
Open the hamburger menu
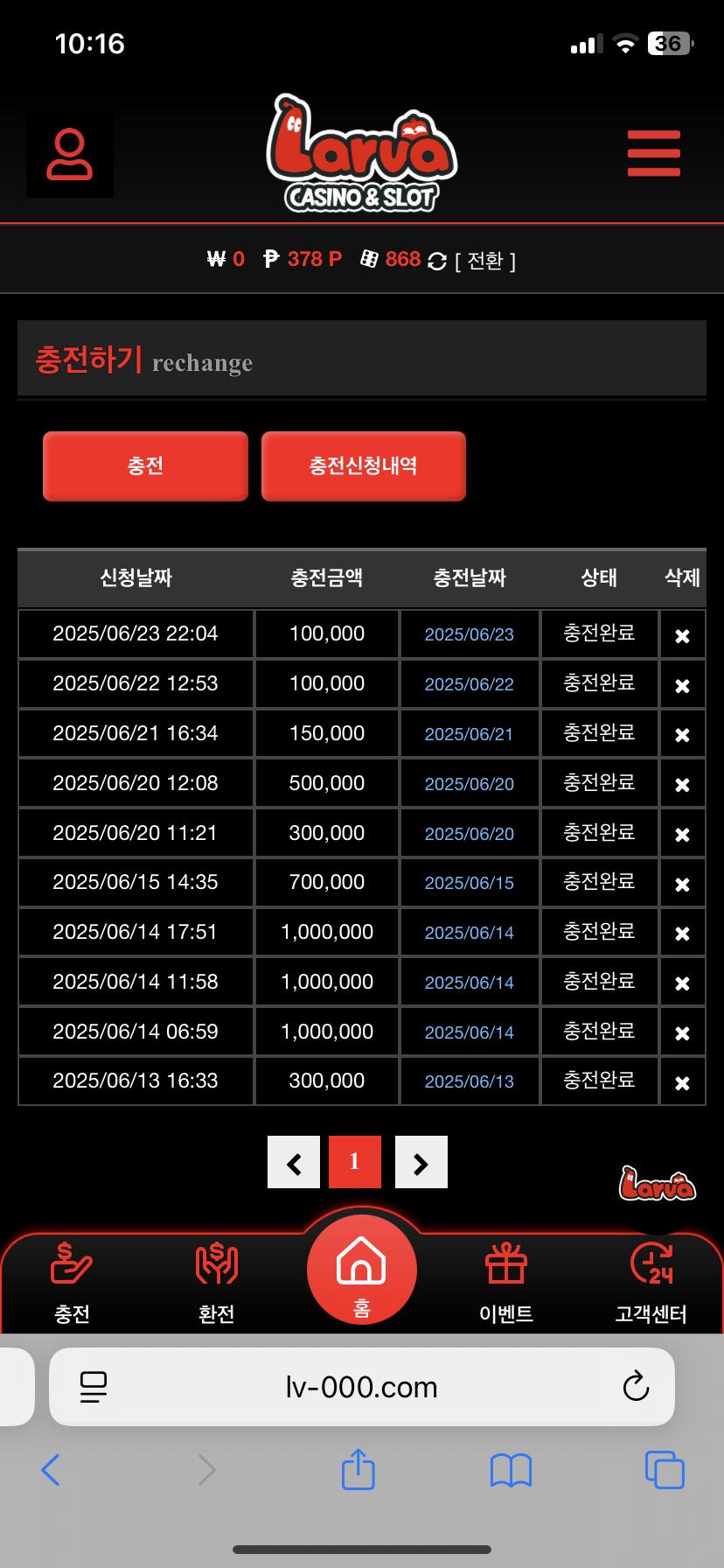(x=654, y=153)
